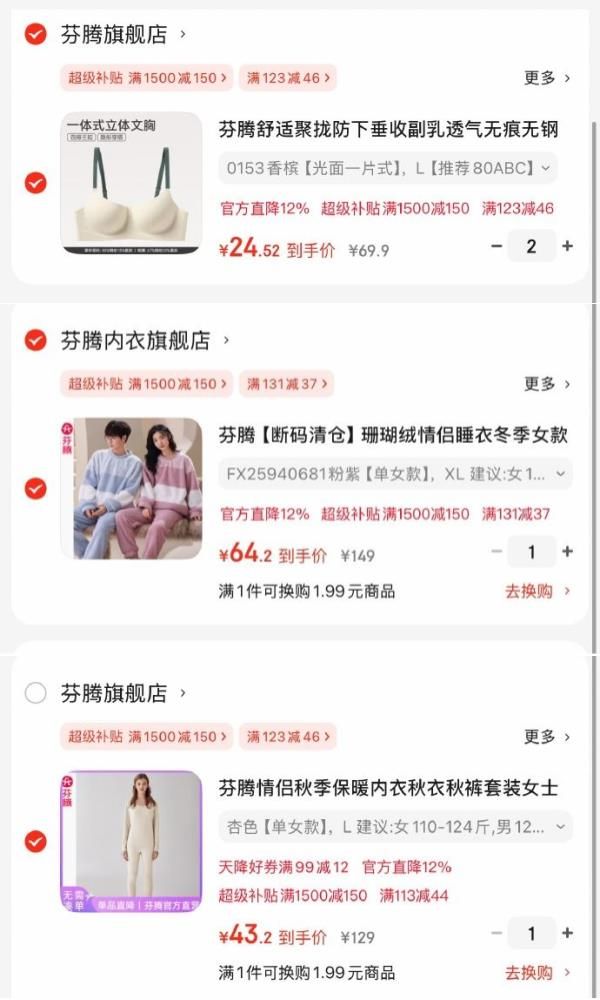This screenshot has height=1000, width=600.
Task: Open the coral fleece pajamas image
Action: tap(131, 488)
